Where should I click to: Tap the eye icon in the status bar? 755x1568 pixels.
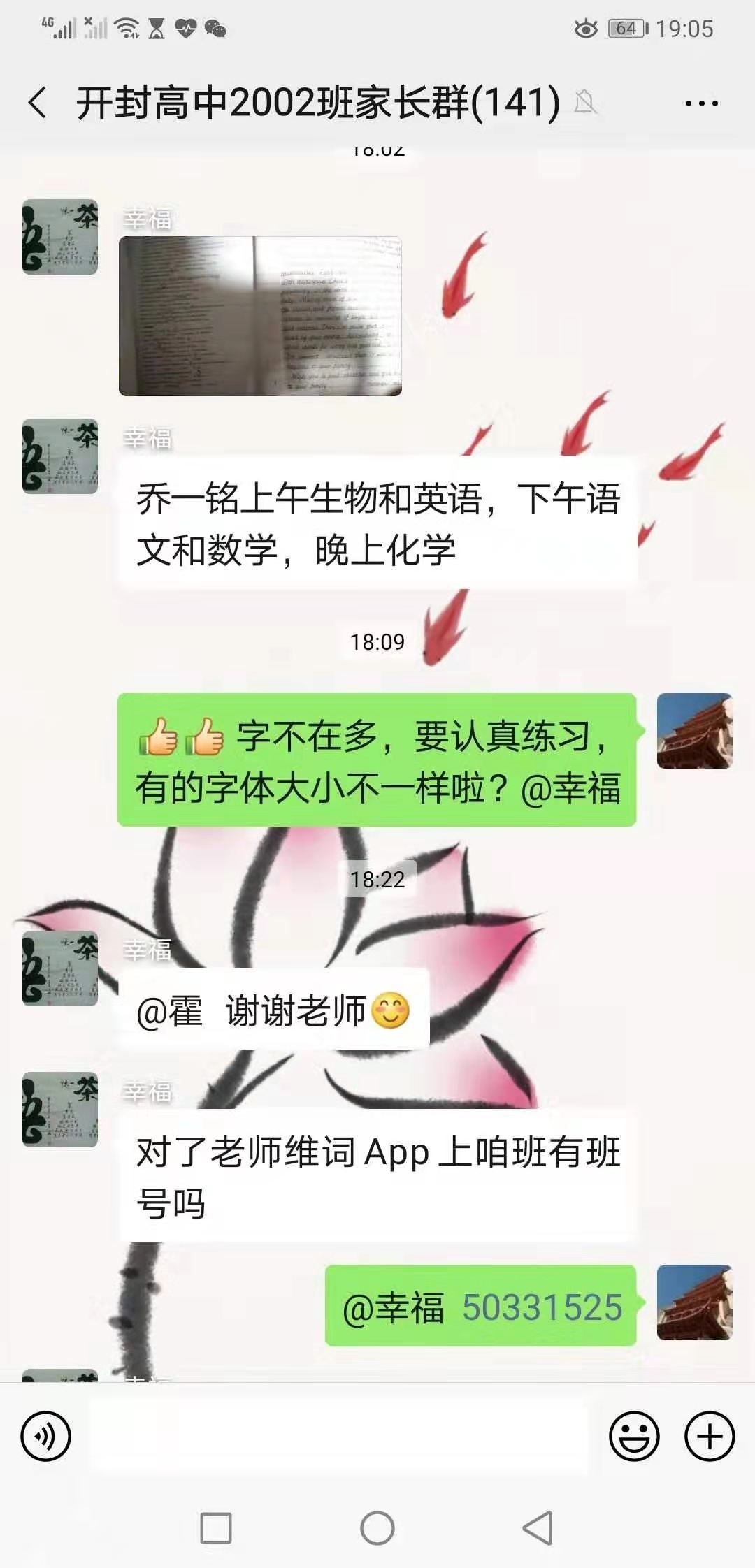point(587,29)
